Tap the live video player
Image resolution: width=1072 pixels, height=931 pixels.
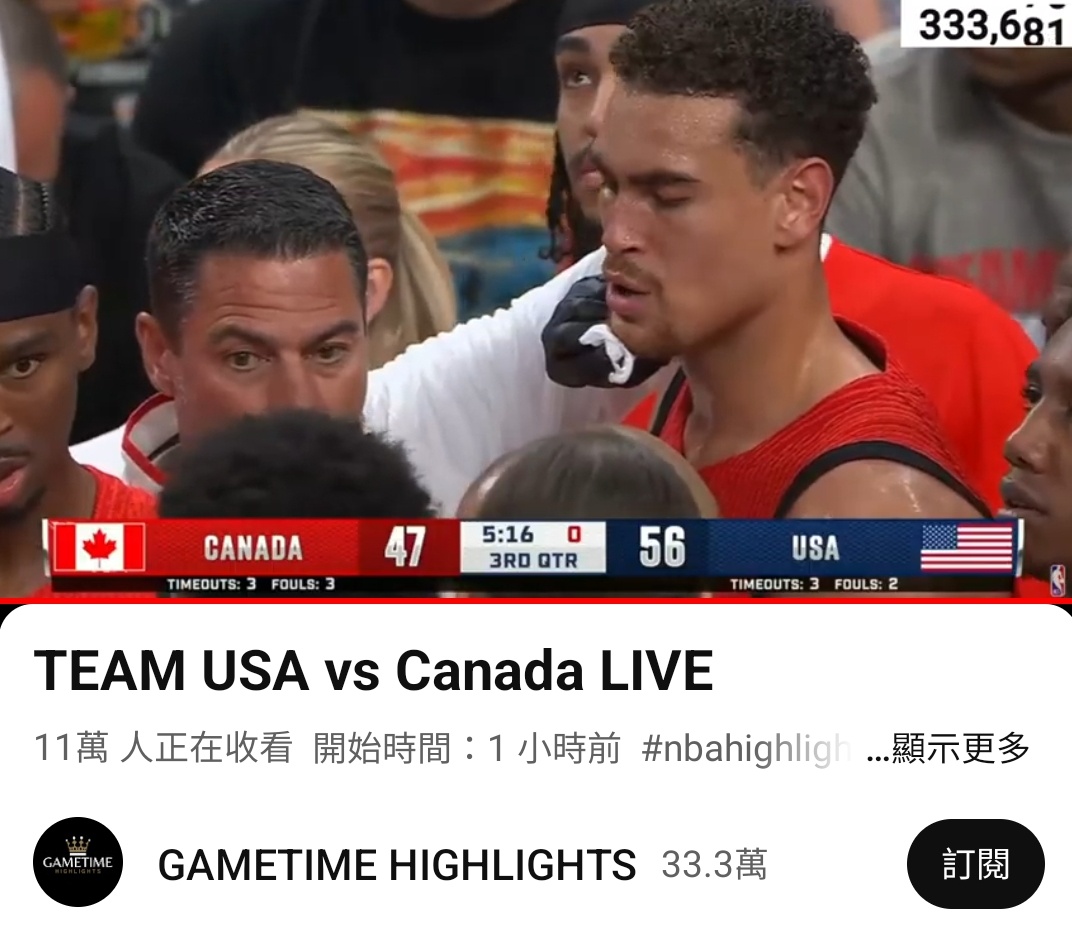[536, 300]
